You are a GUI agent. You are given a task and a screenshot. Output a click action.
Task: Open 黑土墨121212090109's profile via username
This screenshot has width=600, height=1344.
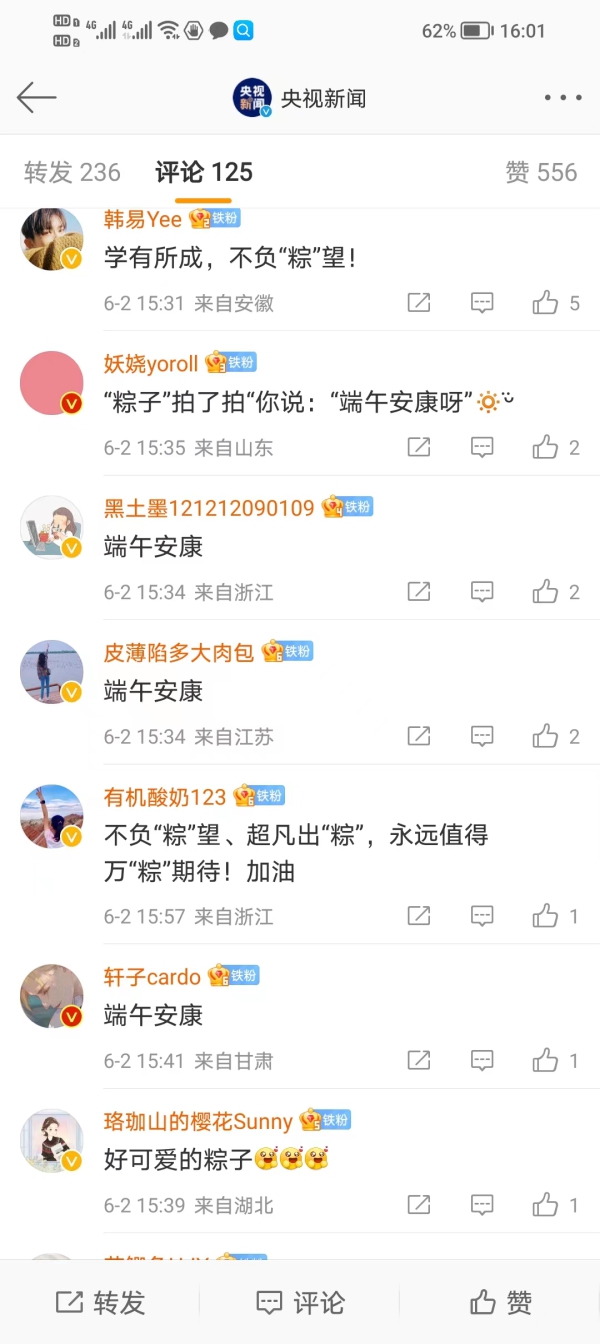click(x=208, y=508)
